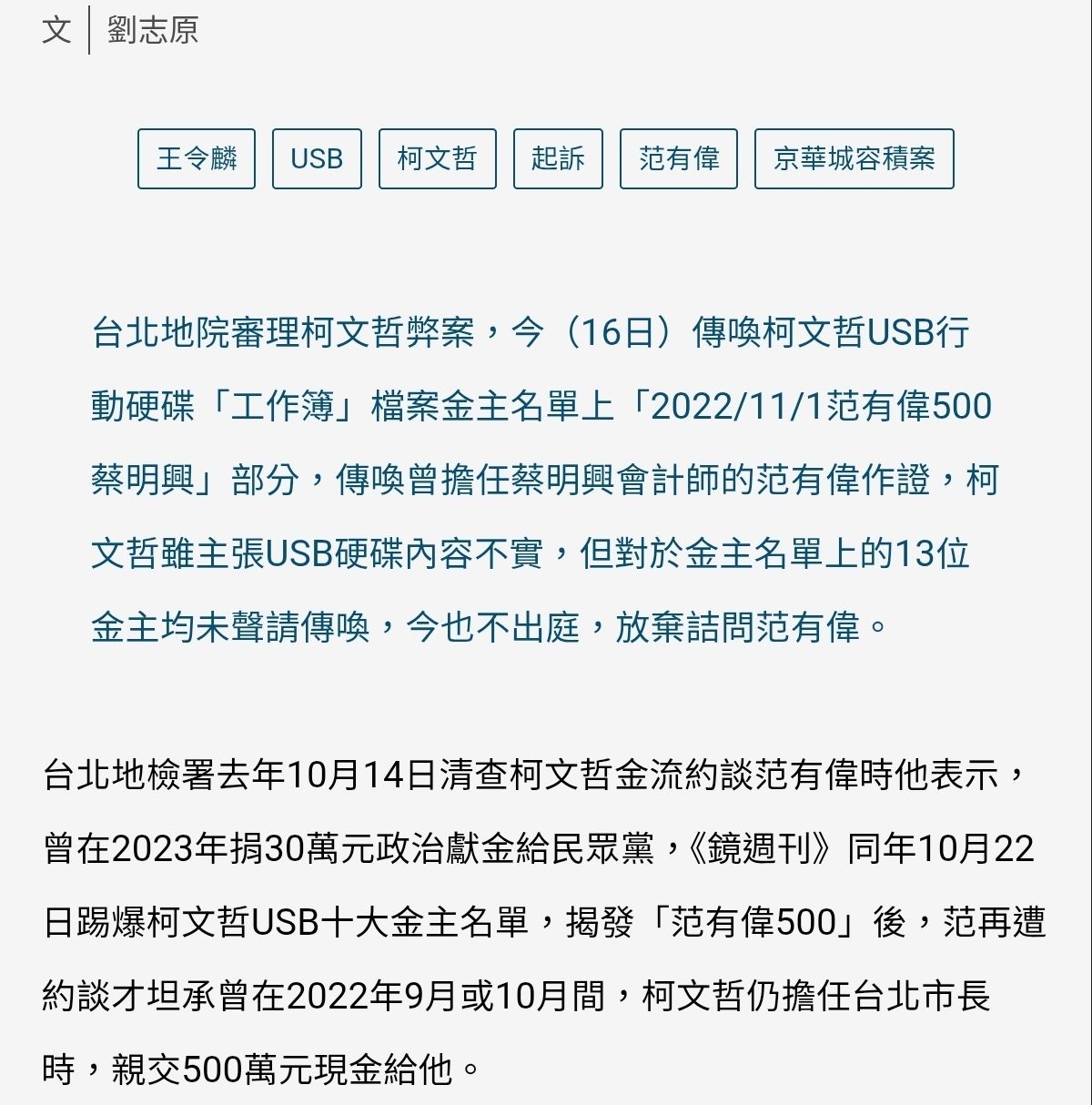This screenshot has width=1092, height=1105.
Task: Open the 京華城容積案 tag
Action: (x=854, y=159)
